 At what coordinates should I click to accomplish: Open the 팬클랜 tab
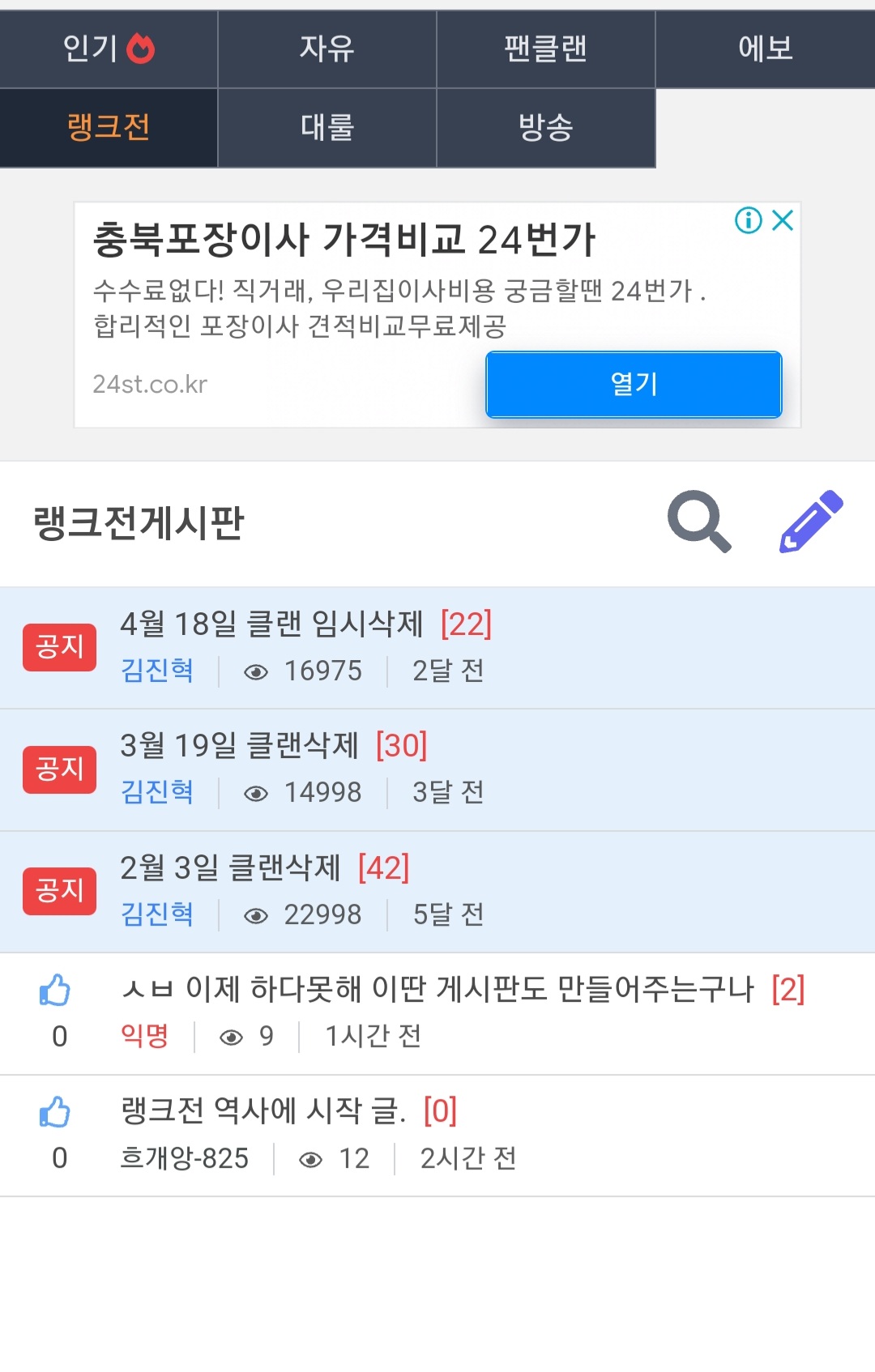tap(546, 49)
